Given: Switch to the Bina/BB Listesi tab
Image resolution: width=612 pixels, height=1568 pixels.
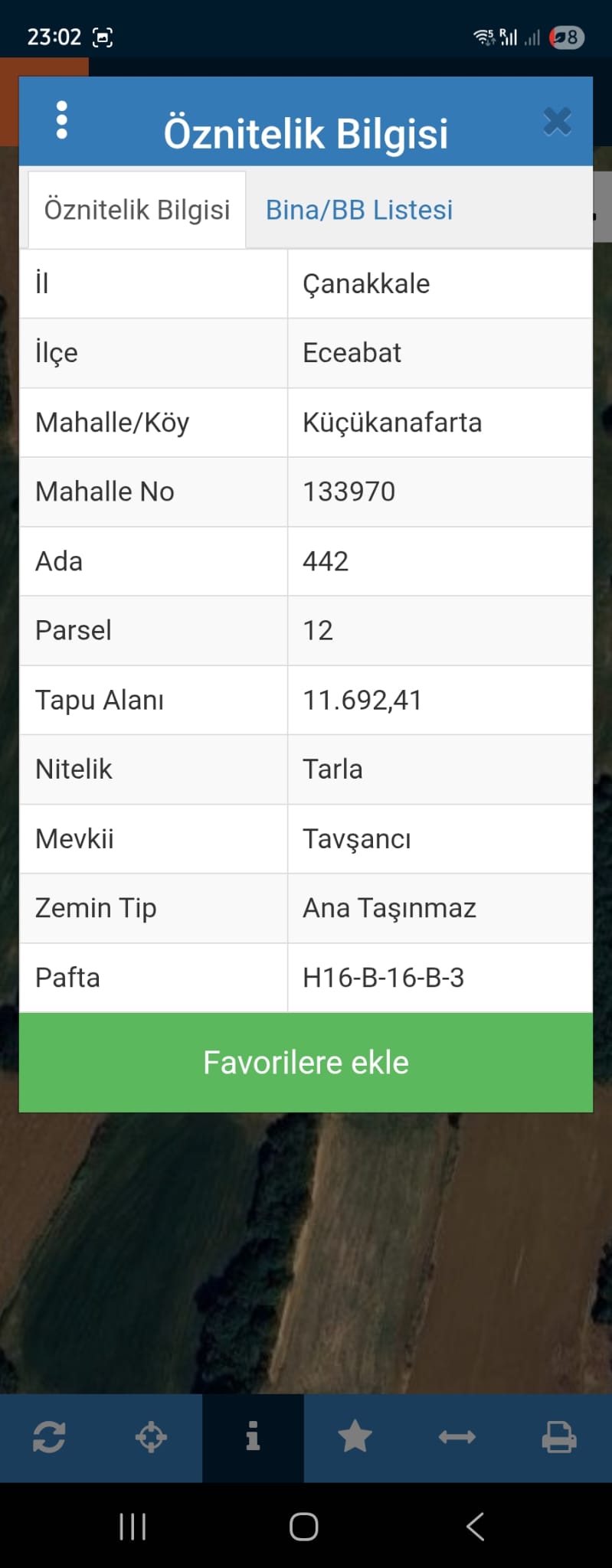Looking at the screenshot, I should pos(359,210).
